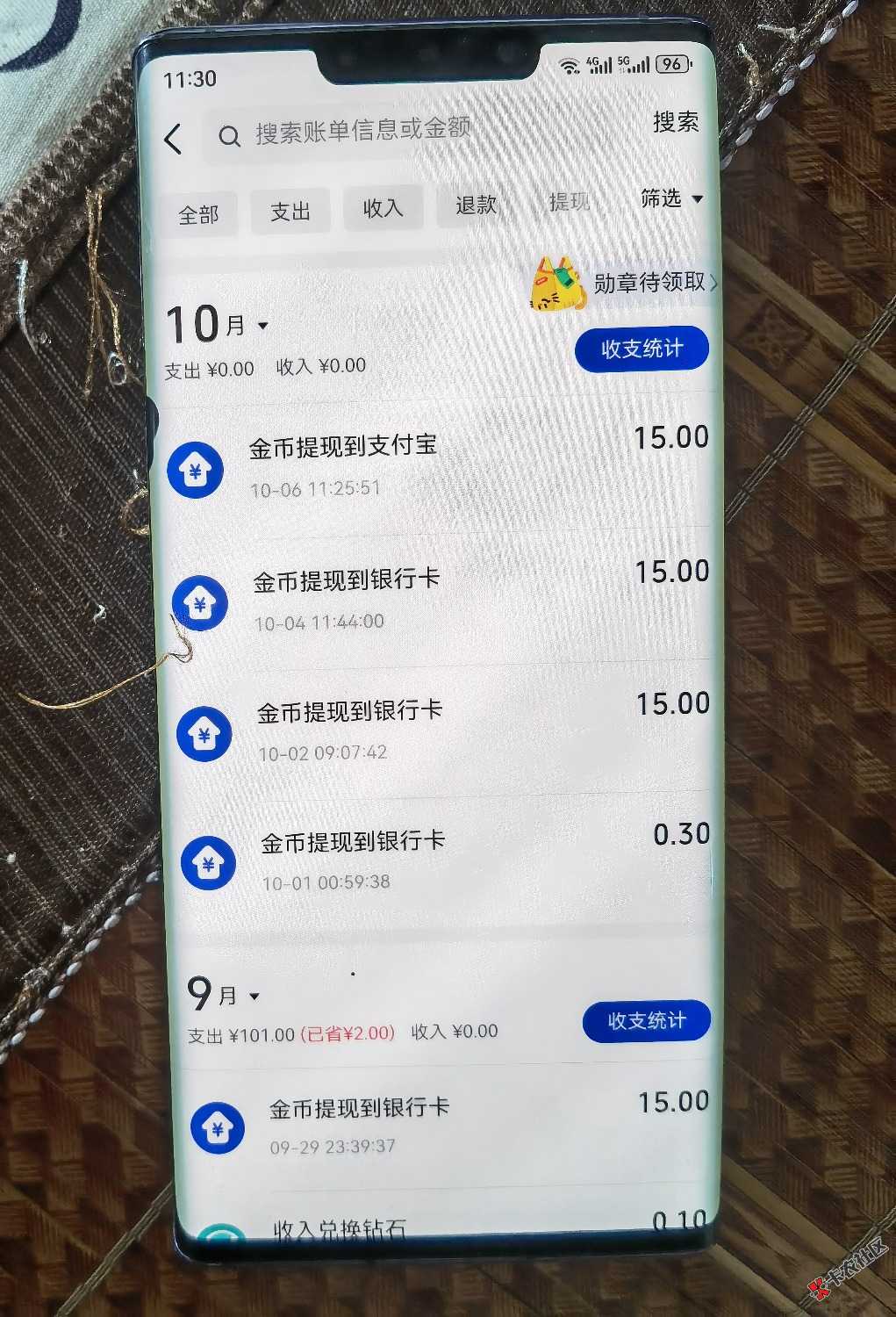The height and width of the screenshot is (1317, 896).
Task: Open the withdrawal from 09-29 23:39:37
Action: pos(448,1125)
